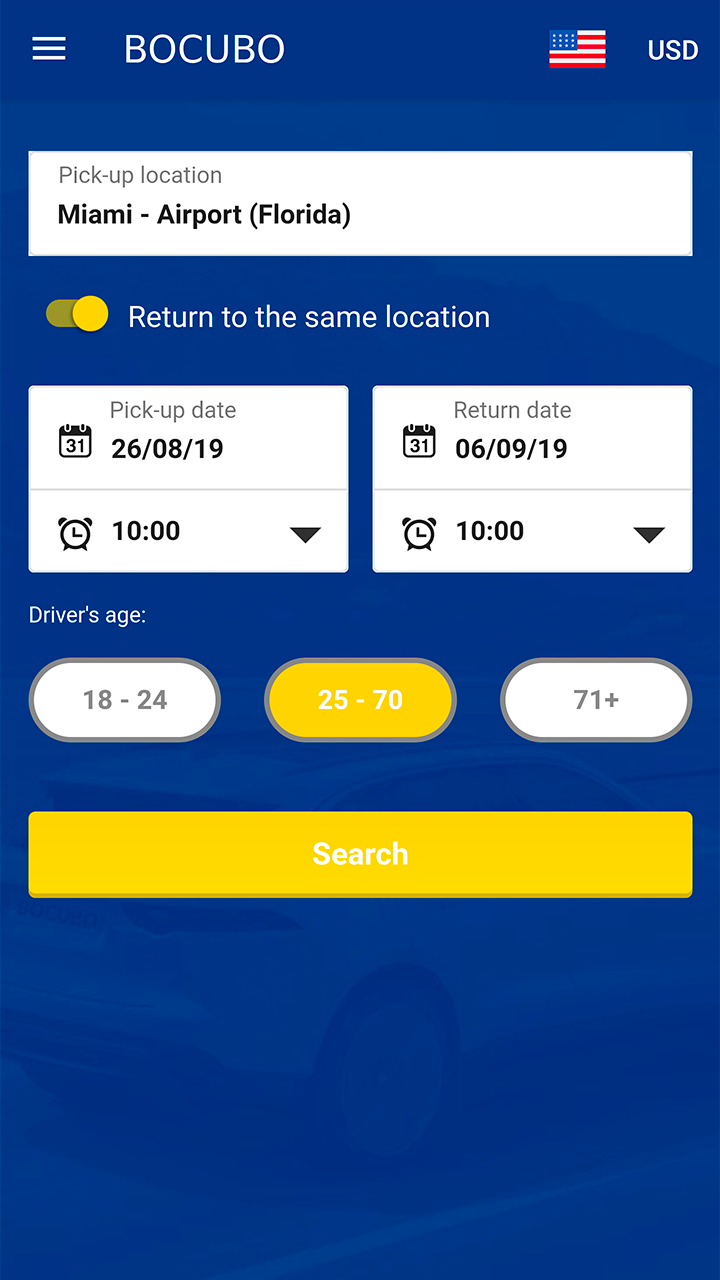Edit the pick-up location field
This screenshot has height=1280, width=720.
pyautogui.click(x=360, y=204)
